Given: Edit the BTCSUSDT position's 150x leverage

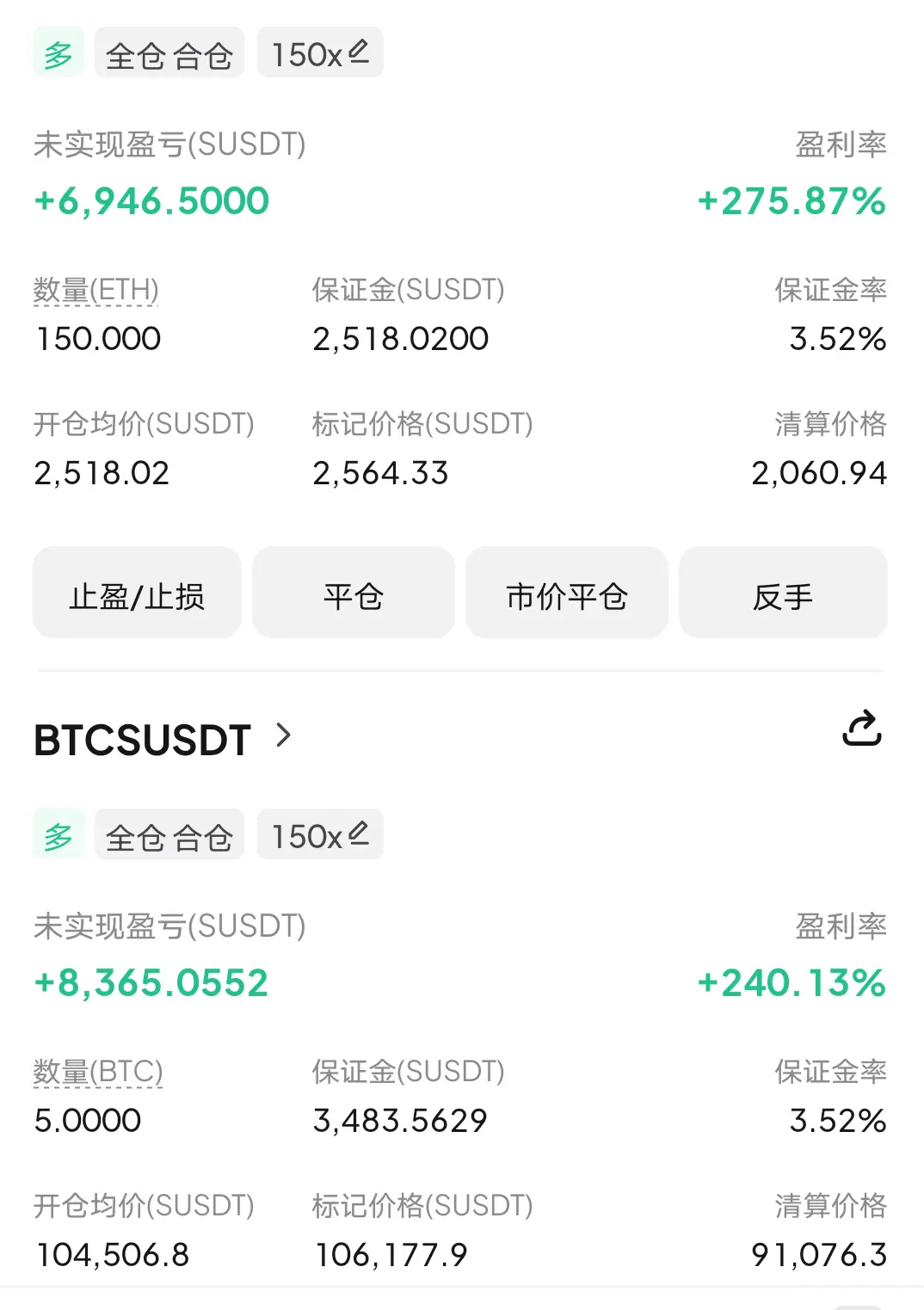Looking at the screenshot, I should 320,834.
